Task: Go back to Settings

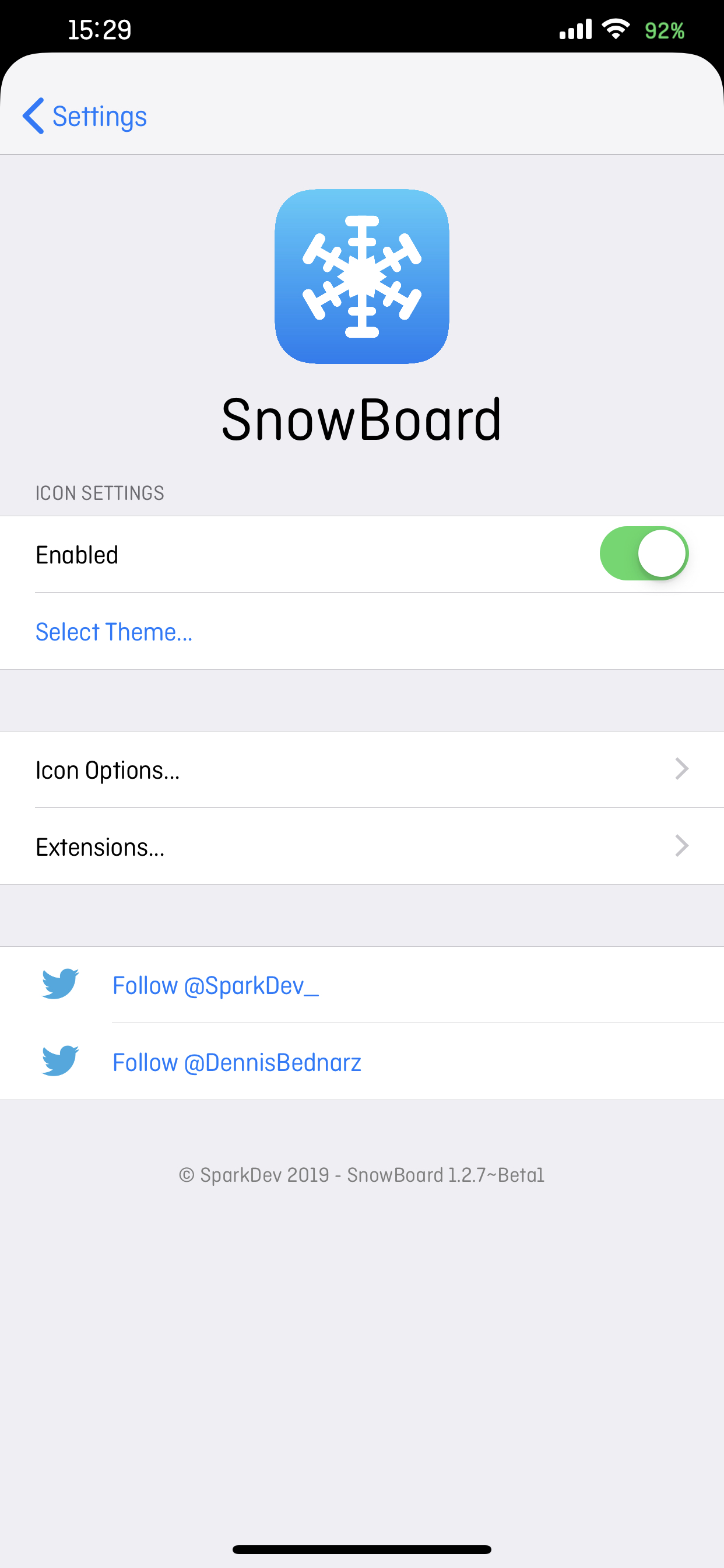Action: click(x=85, y=116)
